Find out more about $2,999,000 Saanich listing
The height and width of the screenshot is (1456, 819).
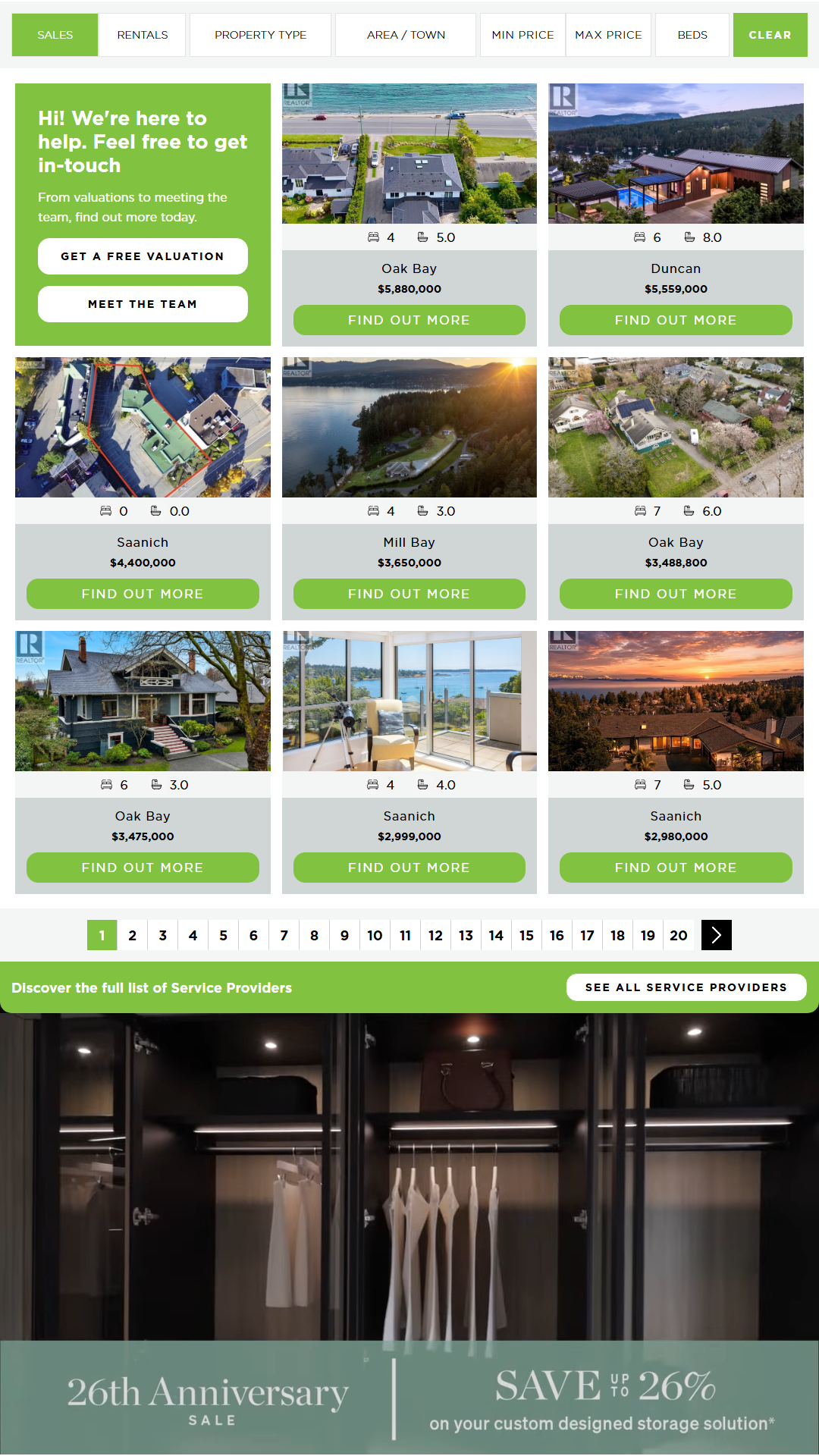click(x=409, y=868)
